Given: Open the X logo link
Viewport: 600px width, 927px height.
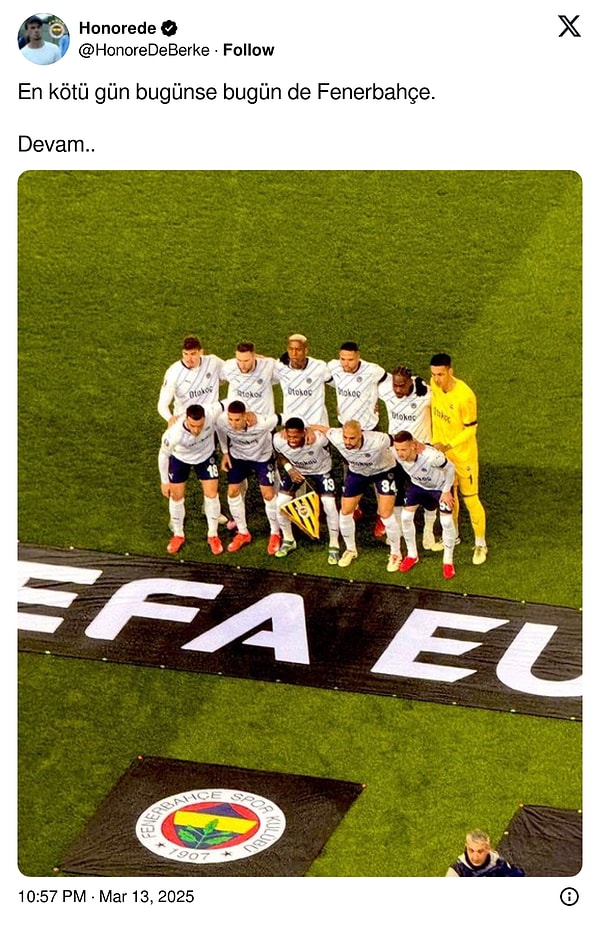Looking at the screenshot, I should [569, 27].
